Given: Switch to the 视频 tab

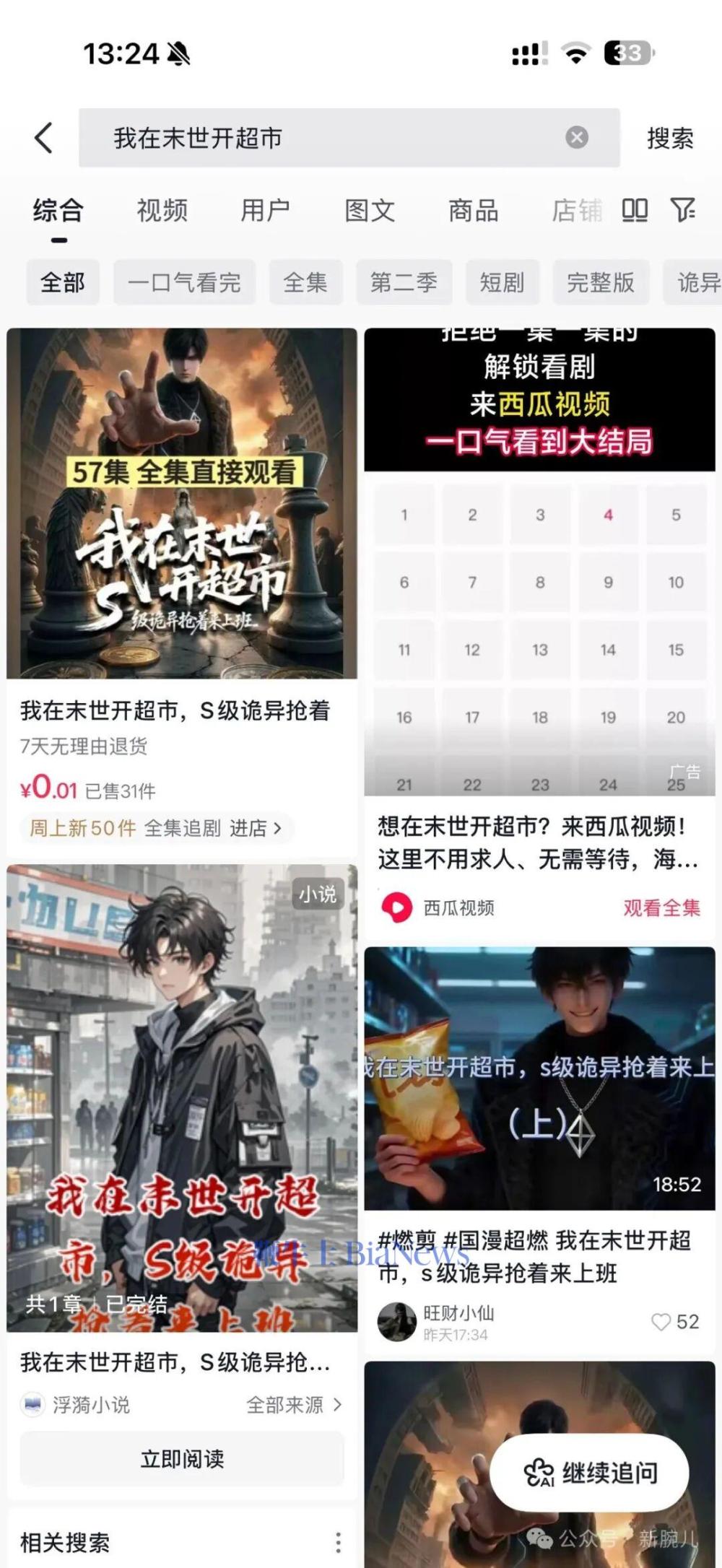Looking at the screenshot, I should 160,212.
